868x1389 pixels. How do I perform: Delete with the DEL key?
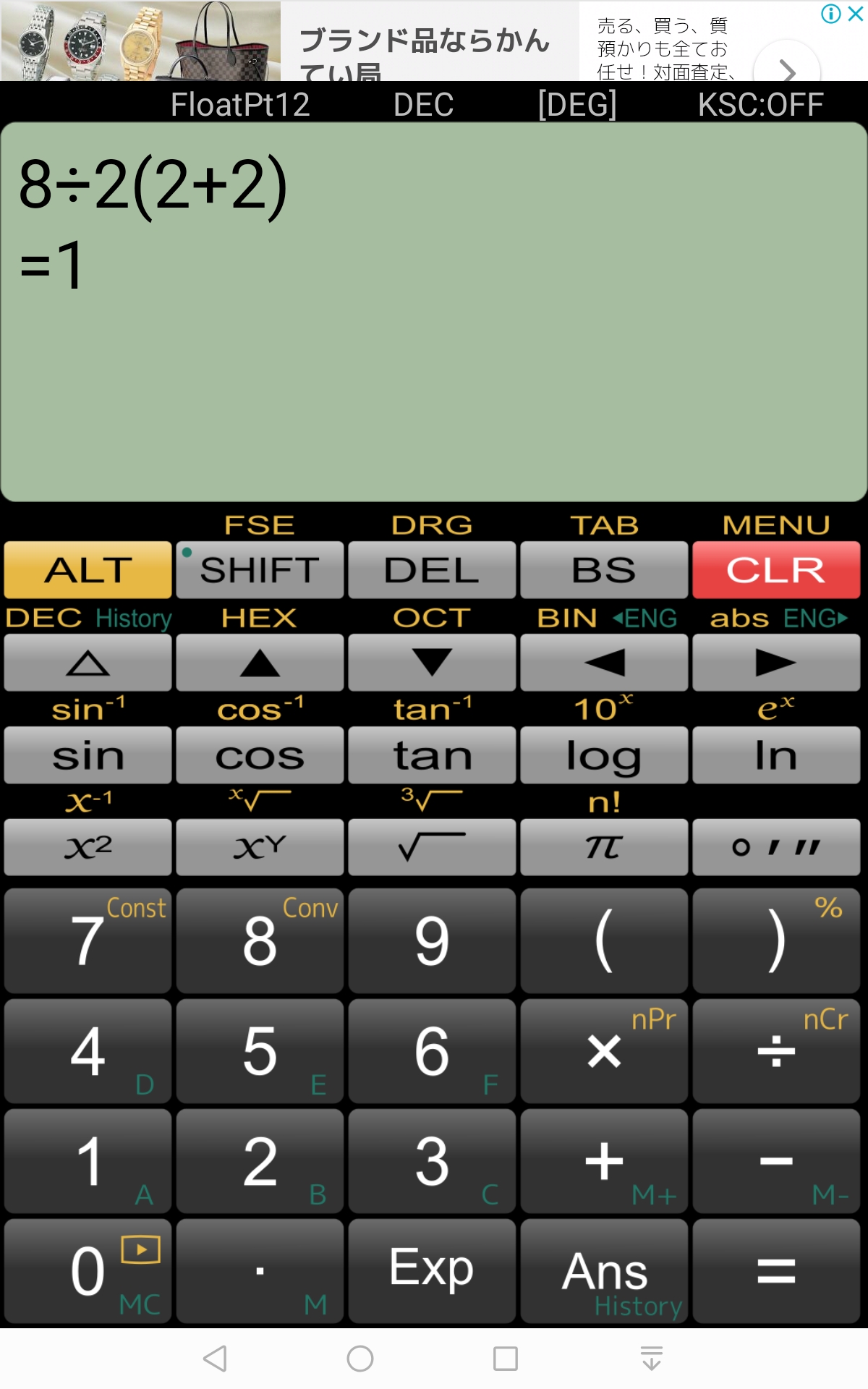[432, 570]
